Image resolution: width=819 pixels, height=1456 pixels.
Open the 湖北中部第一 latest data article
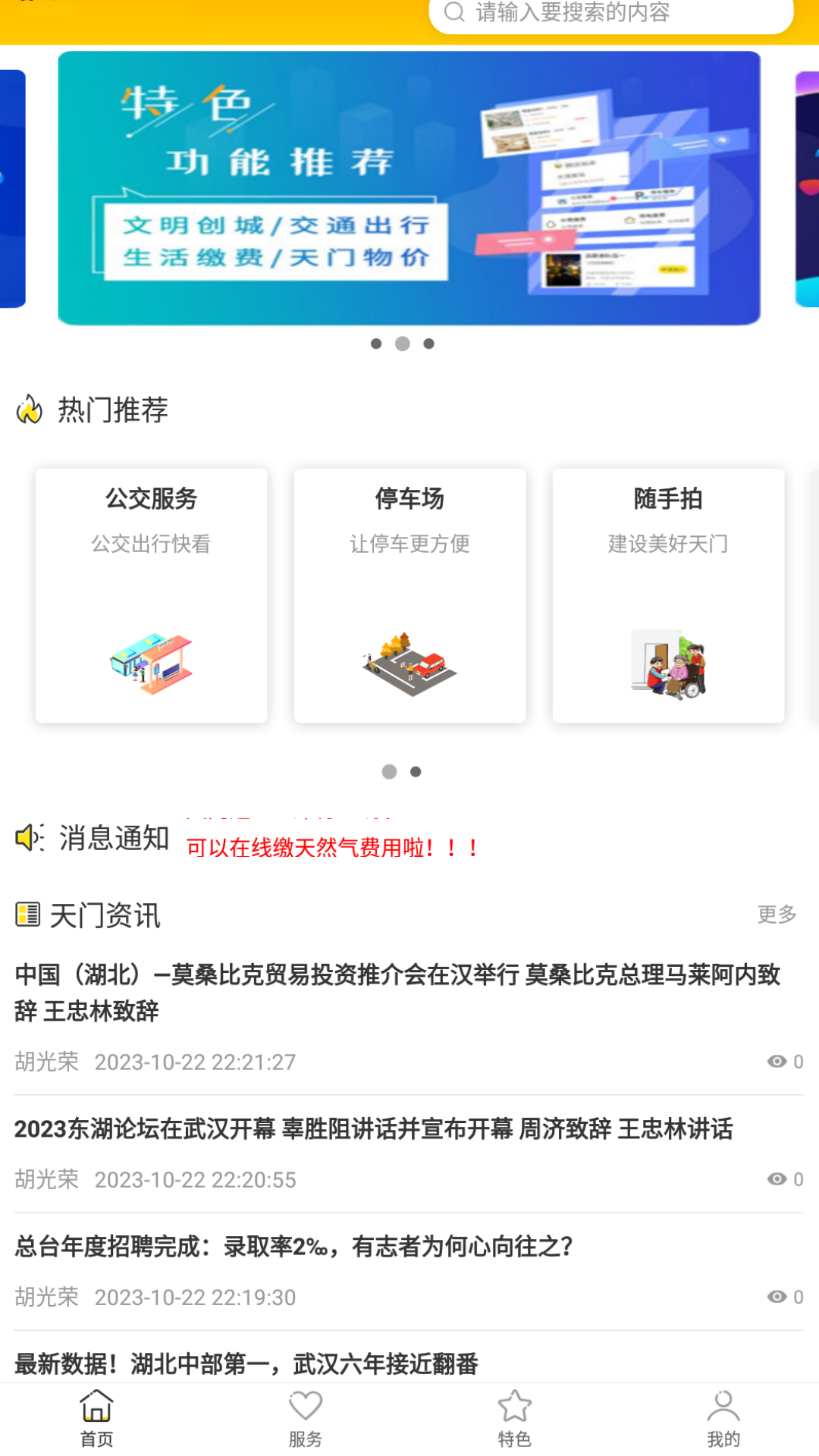246,1363
